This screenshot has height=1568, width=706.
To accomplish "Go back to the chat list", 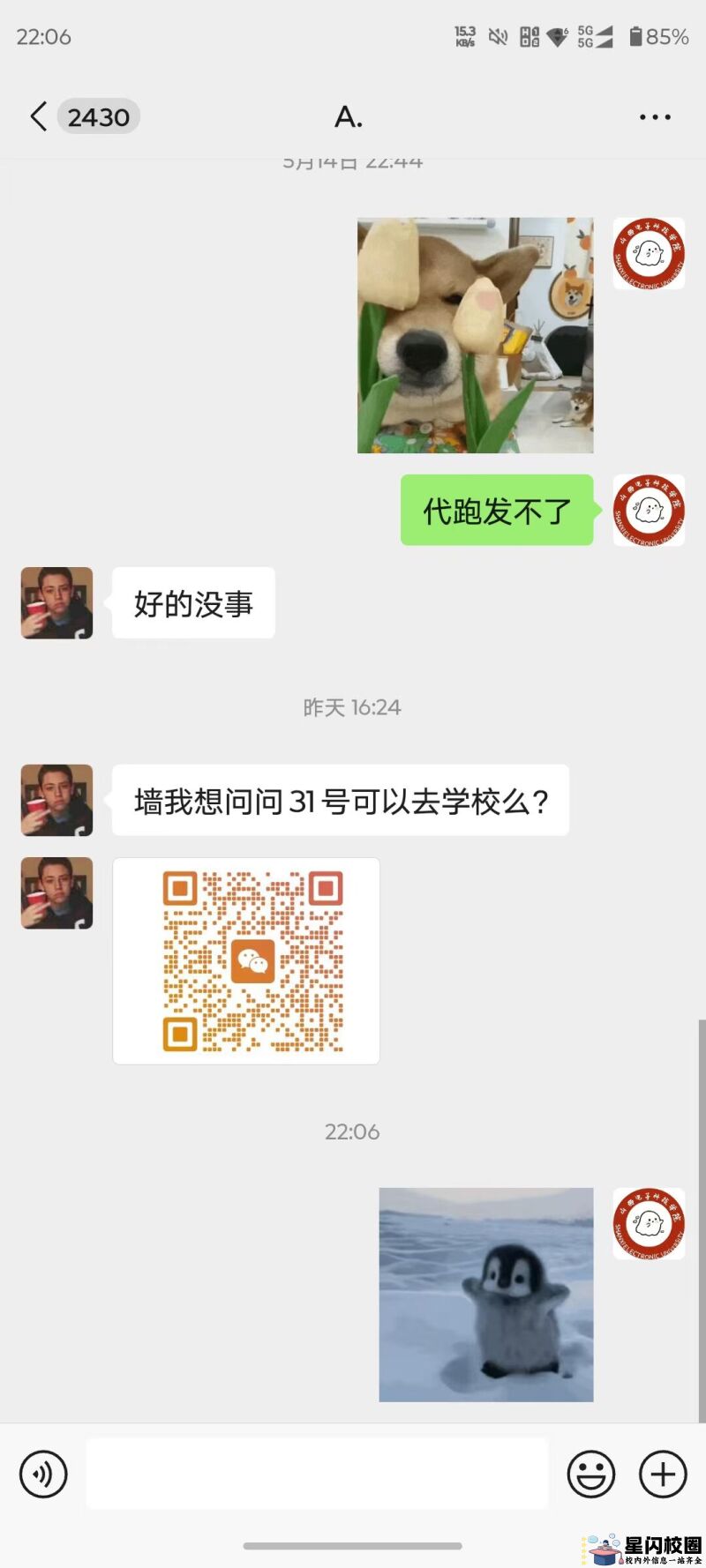I will 39,116.
